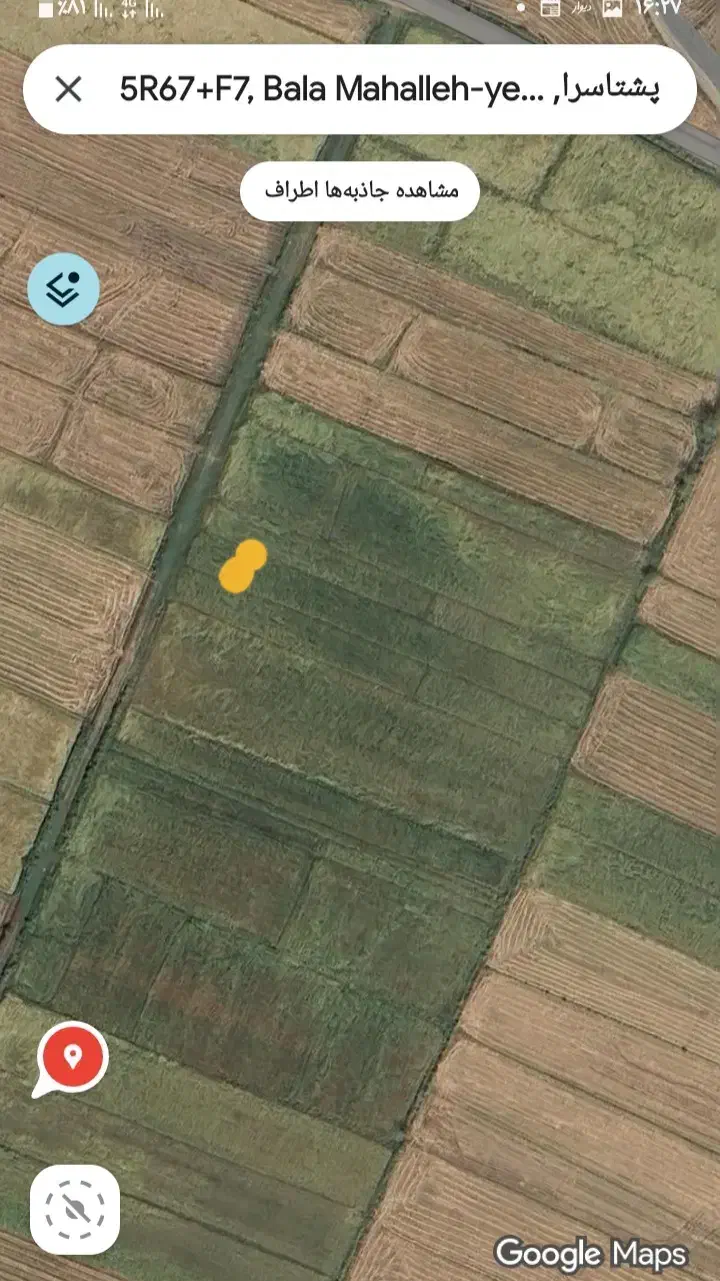Tap the red location pin button
The image size is (720, 1281).
point(73,1057)
